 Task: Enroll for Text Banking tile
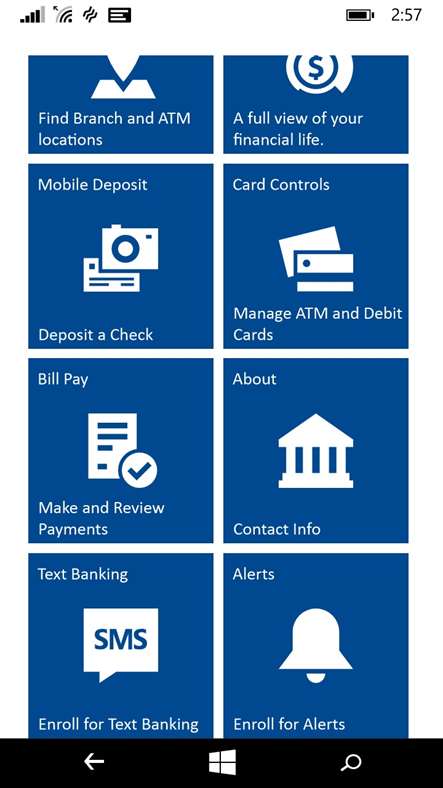click(x=121, y=646)
